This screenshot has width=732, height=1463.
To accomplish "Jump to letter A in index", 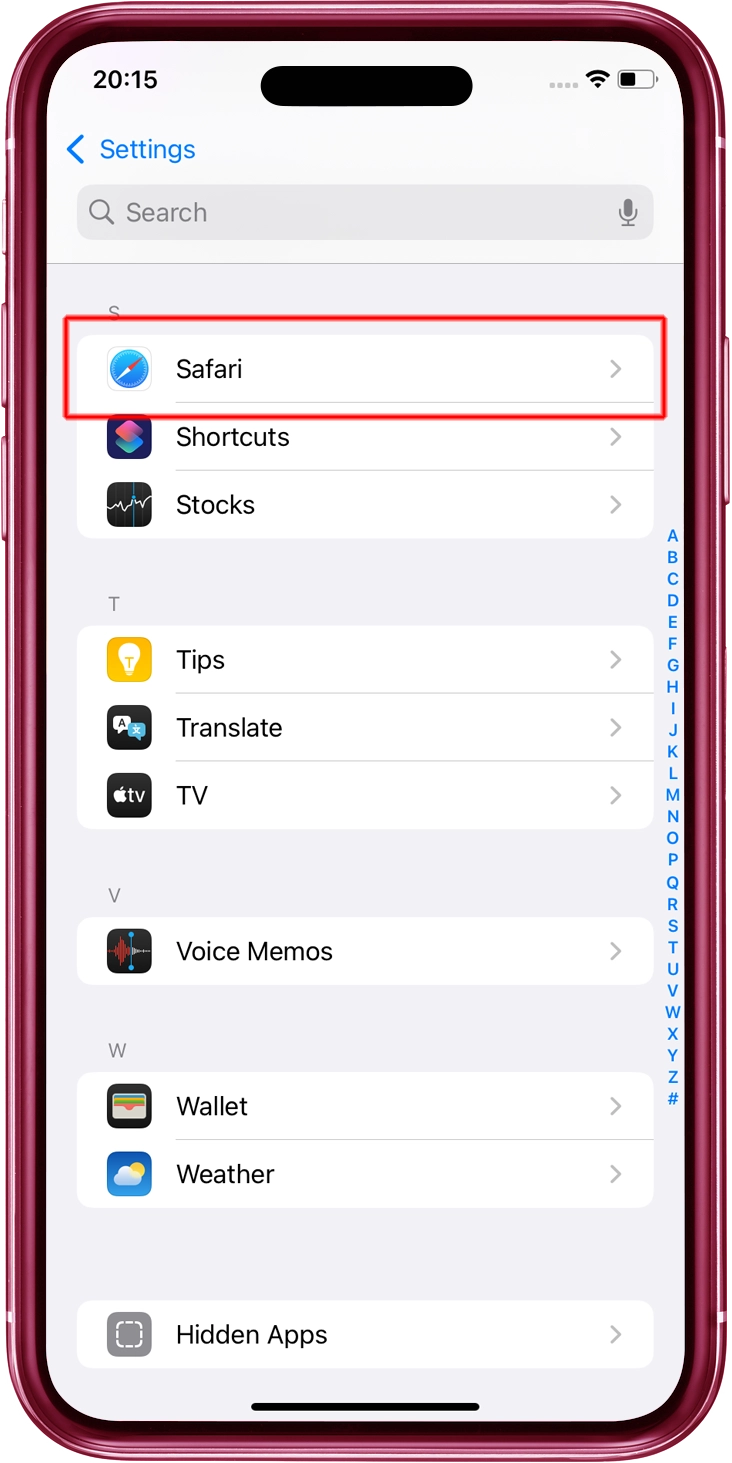I will pos(673,536).
